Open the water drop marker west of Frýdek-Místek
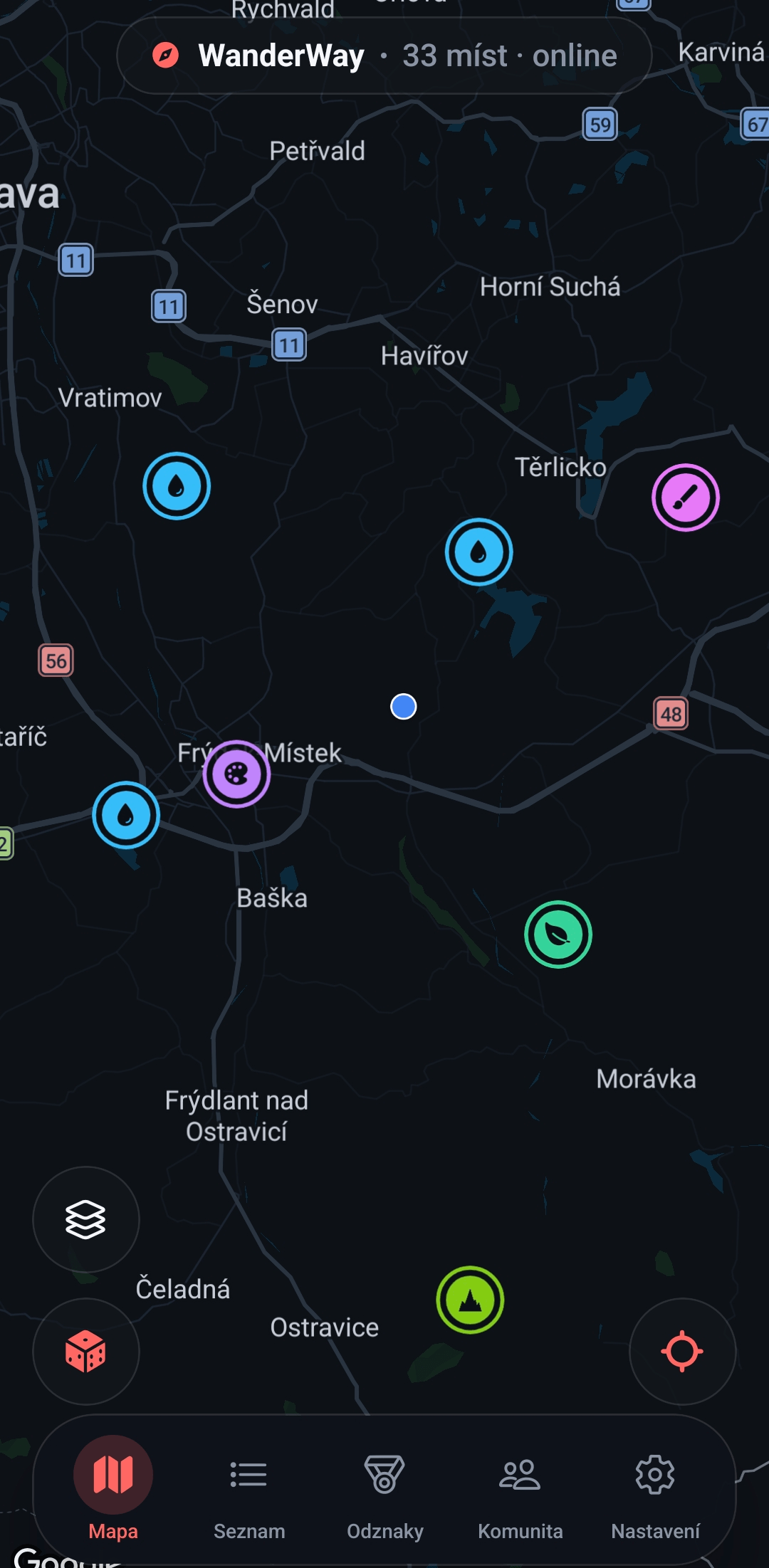Image resolution: width=769 pixels, height=1568 pixels. tap(126, 815)
